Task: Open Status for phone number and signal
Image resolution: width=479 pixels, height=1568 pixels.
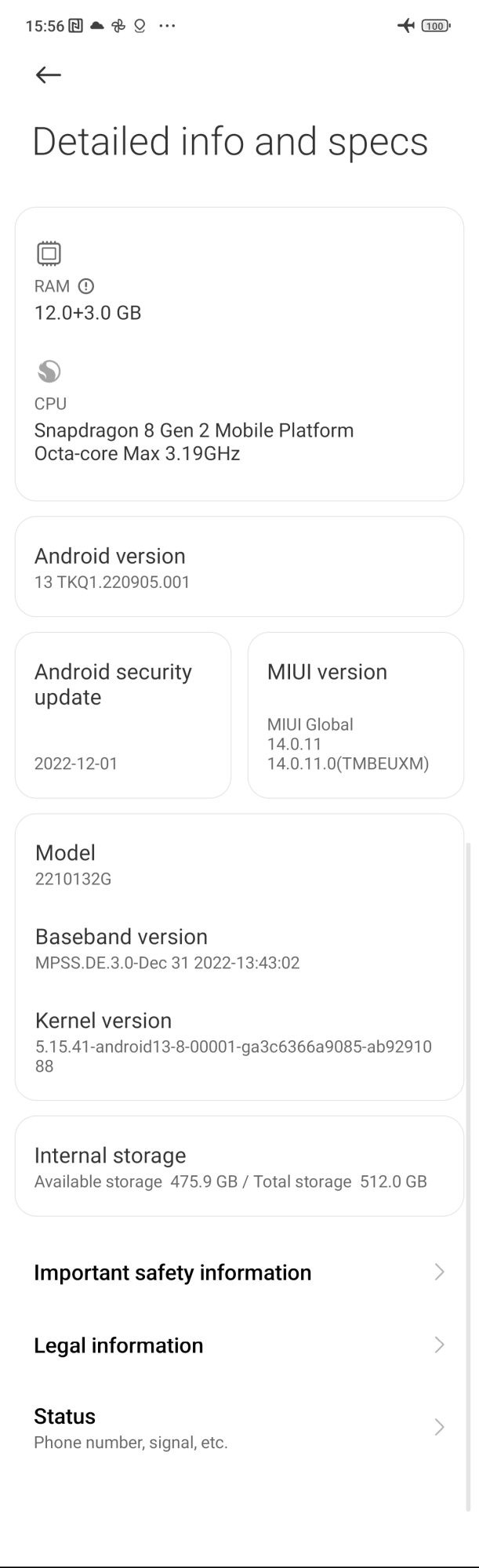Action: (x=239, y=1427)
